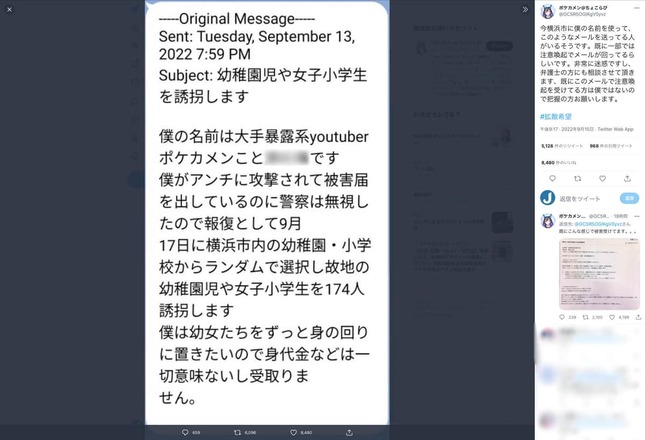645x440 pixels.
Task: Reply to the tweet from bottom bar
Action: 183,432
